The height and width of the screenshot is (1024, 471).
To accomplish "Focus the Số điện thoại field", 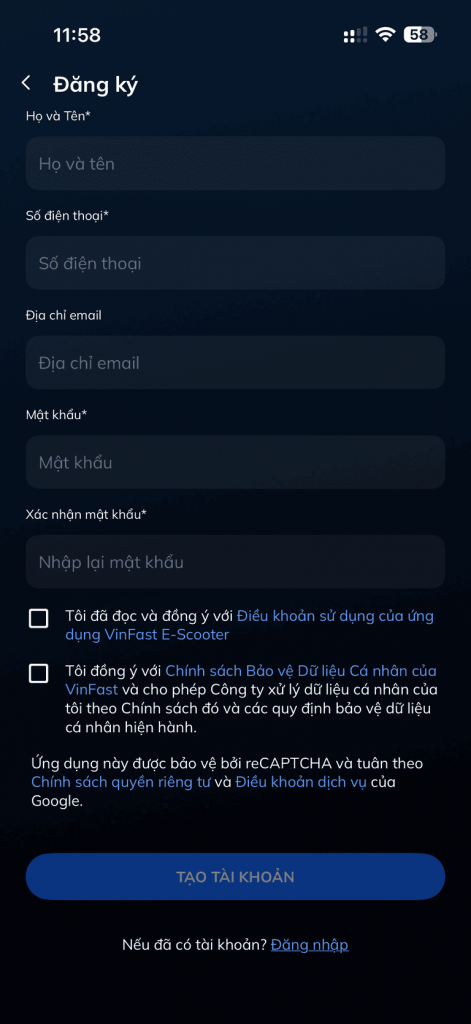I will click(235, 263).
